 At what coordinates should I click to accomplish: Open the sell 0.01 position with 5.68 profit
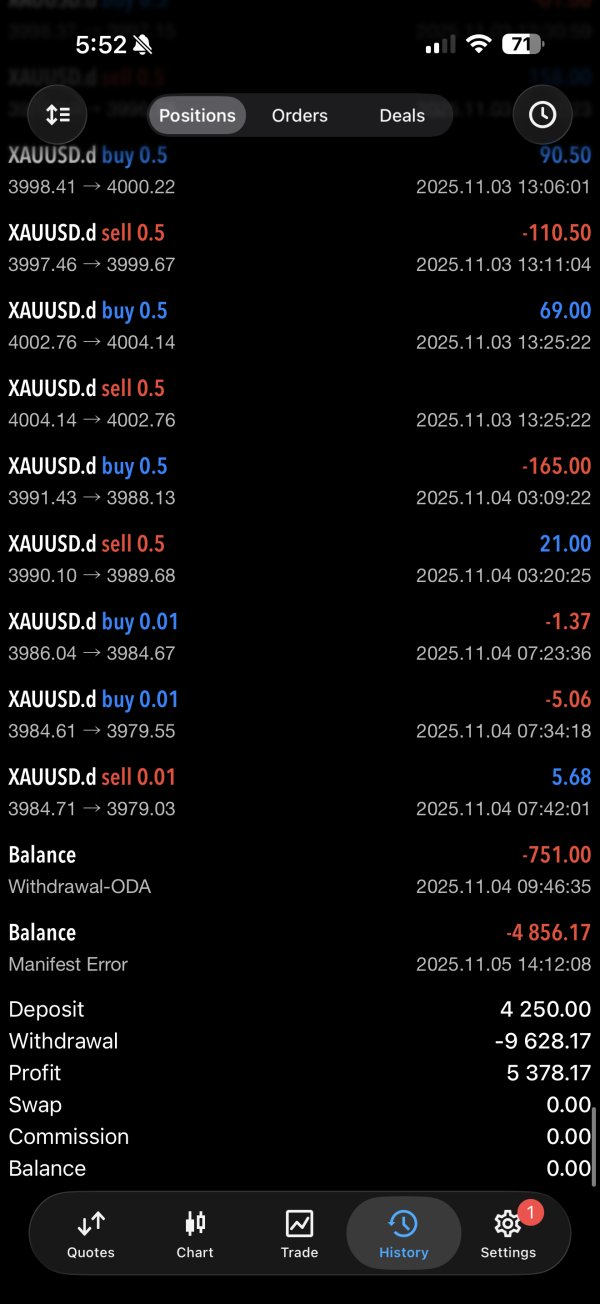coord(300,792)
